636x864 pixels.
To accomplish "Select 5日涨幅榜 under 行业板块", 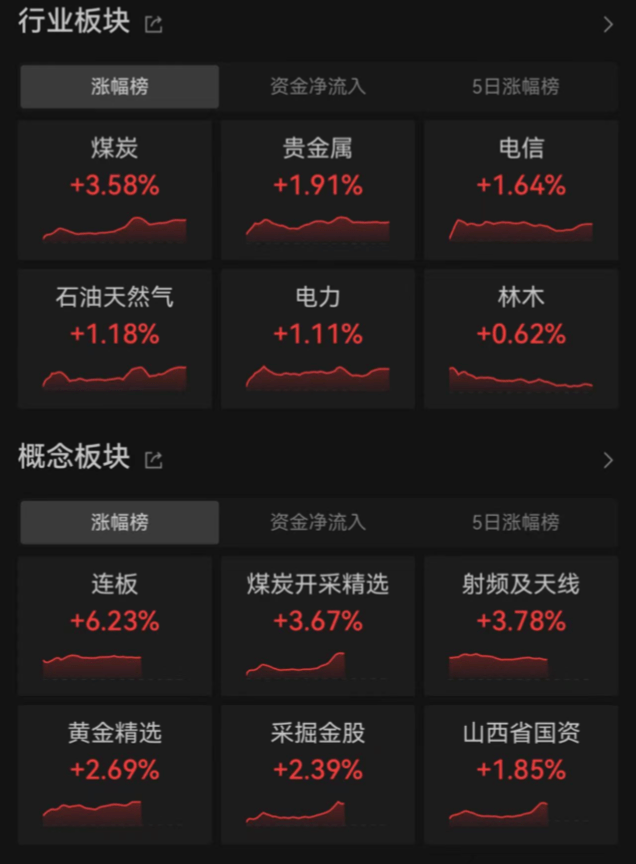I will click(x=515, y=87).
